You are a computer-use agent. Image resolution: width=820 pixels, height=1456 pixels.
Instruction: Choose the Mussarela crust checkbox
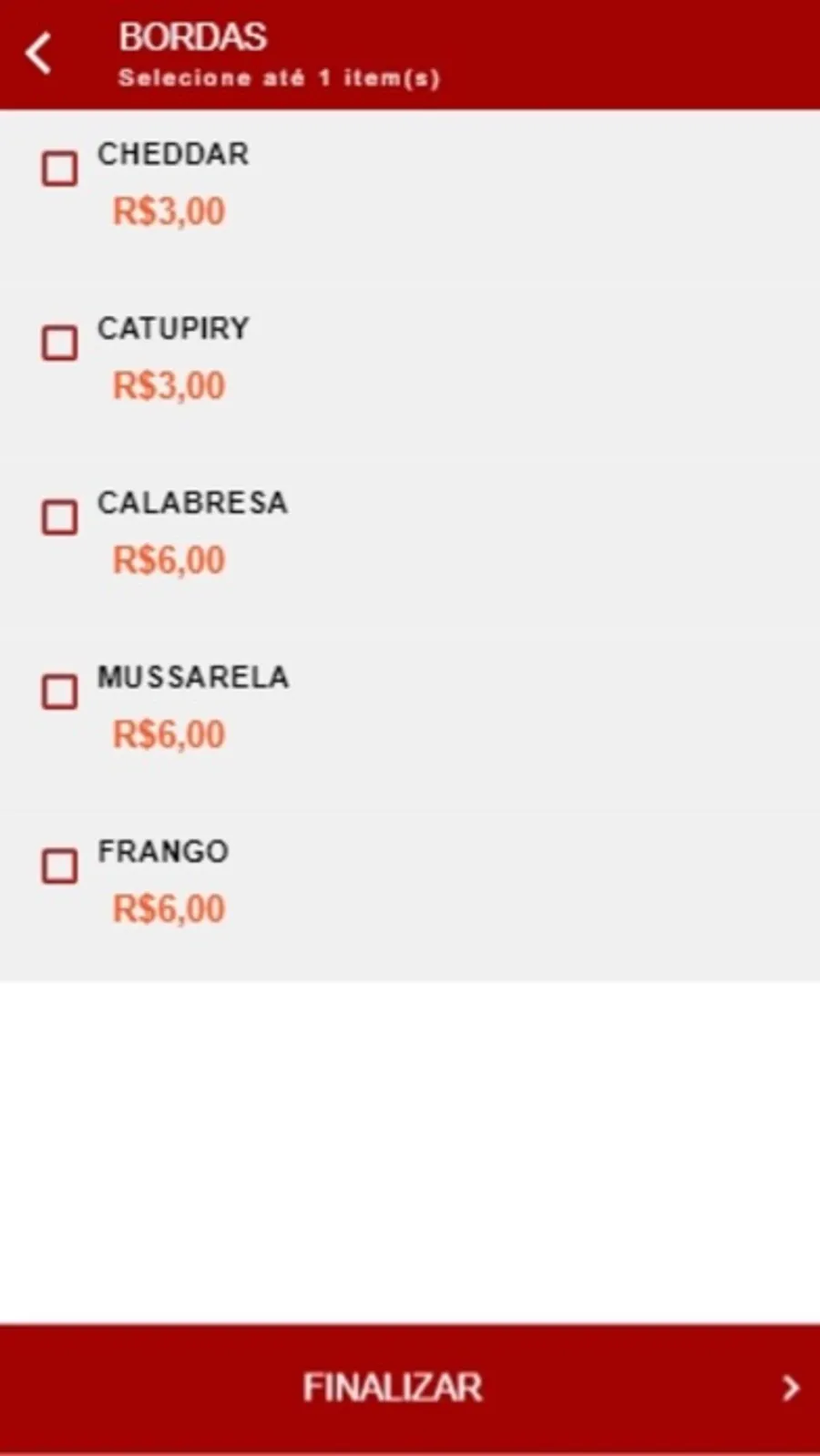click(x=60, y=692)
